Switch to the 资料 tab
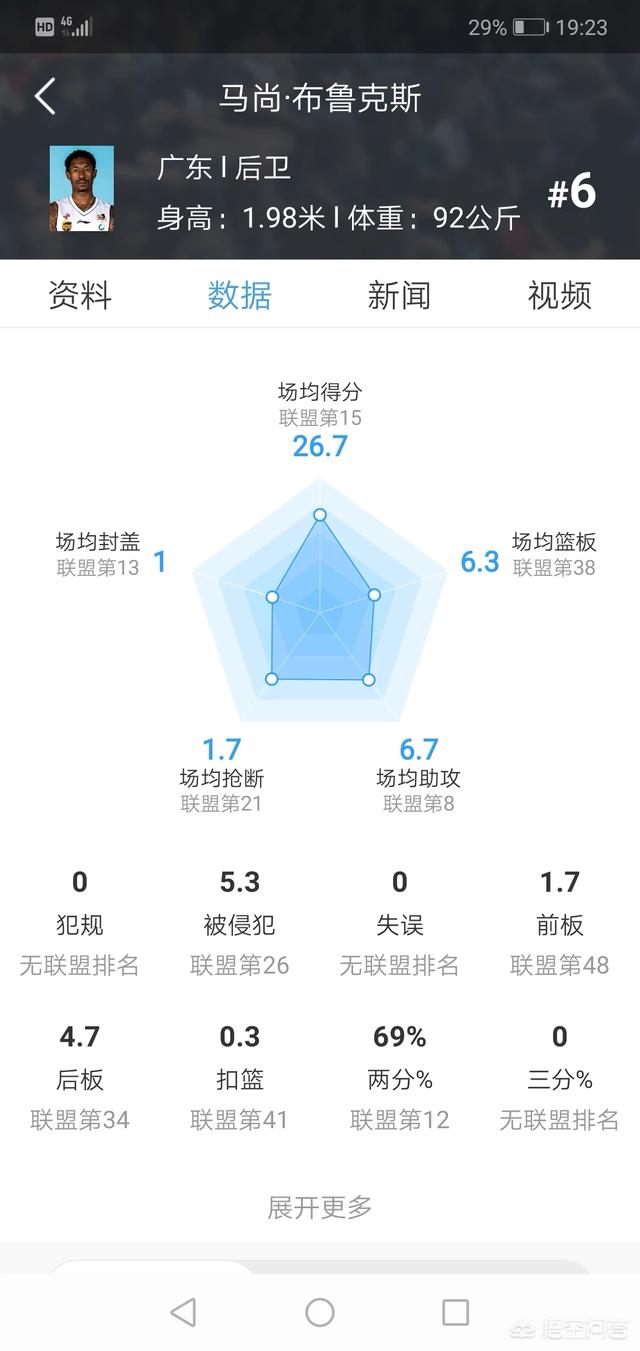 click(80, 295)
